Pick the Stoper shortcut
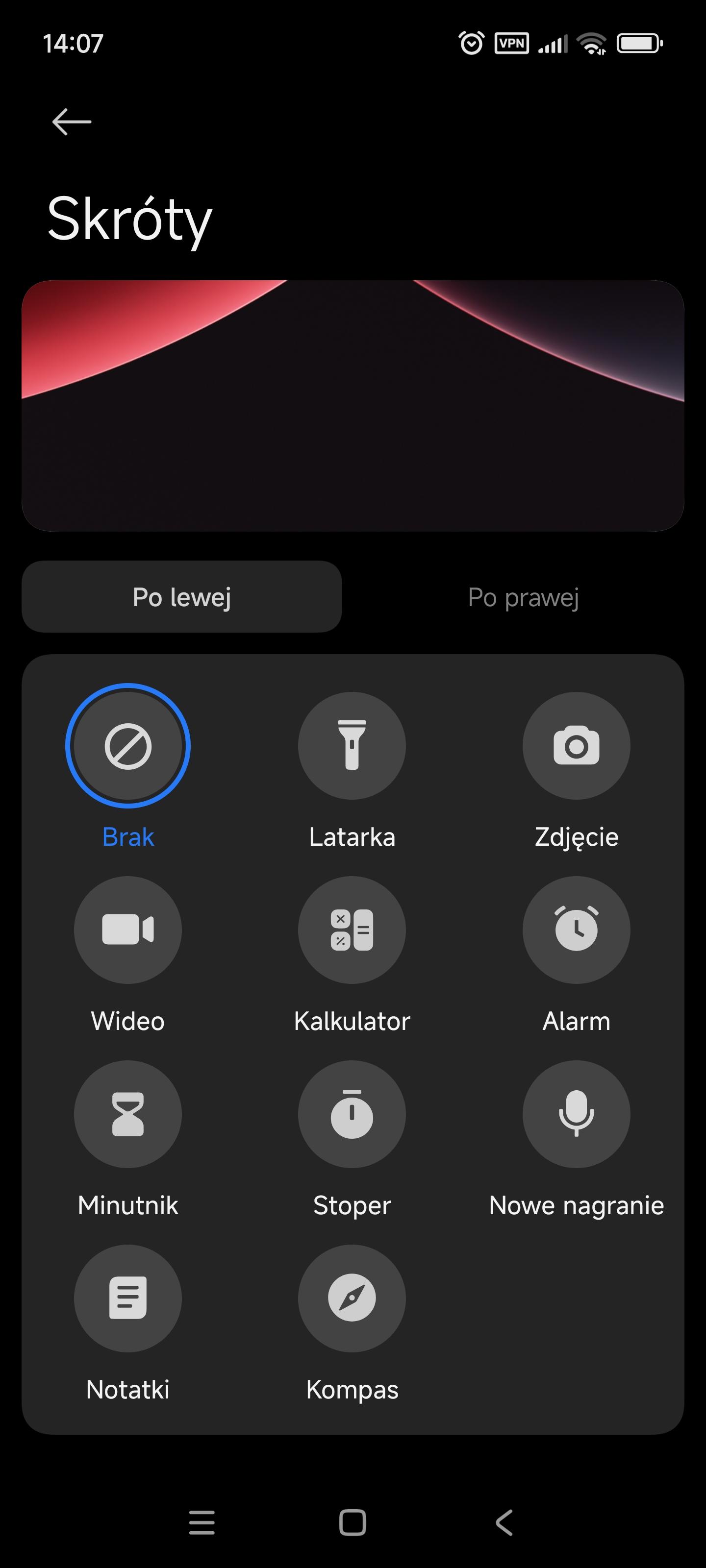This screenshot has width=706, height=1568. point(352,1114)
